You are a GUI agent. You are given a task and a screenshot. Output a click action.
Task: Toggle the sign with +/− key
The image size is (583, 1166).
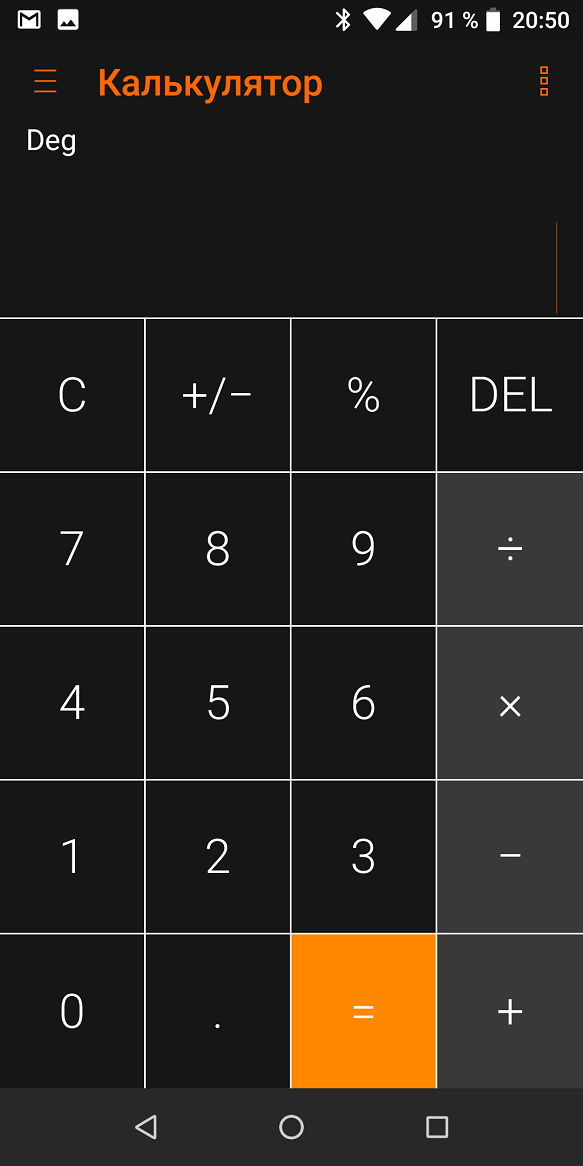point(218,395)
